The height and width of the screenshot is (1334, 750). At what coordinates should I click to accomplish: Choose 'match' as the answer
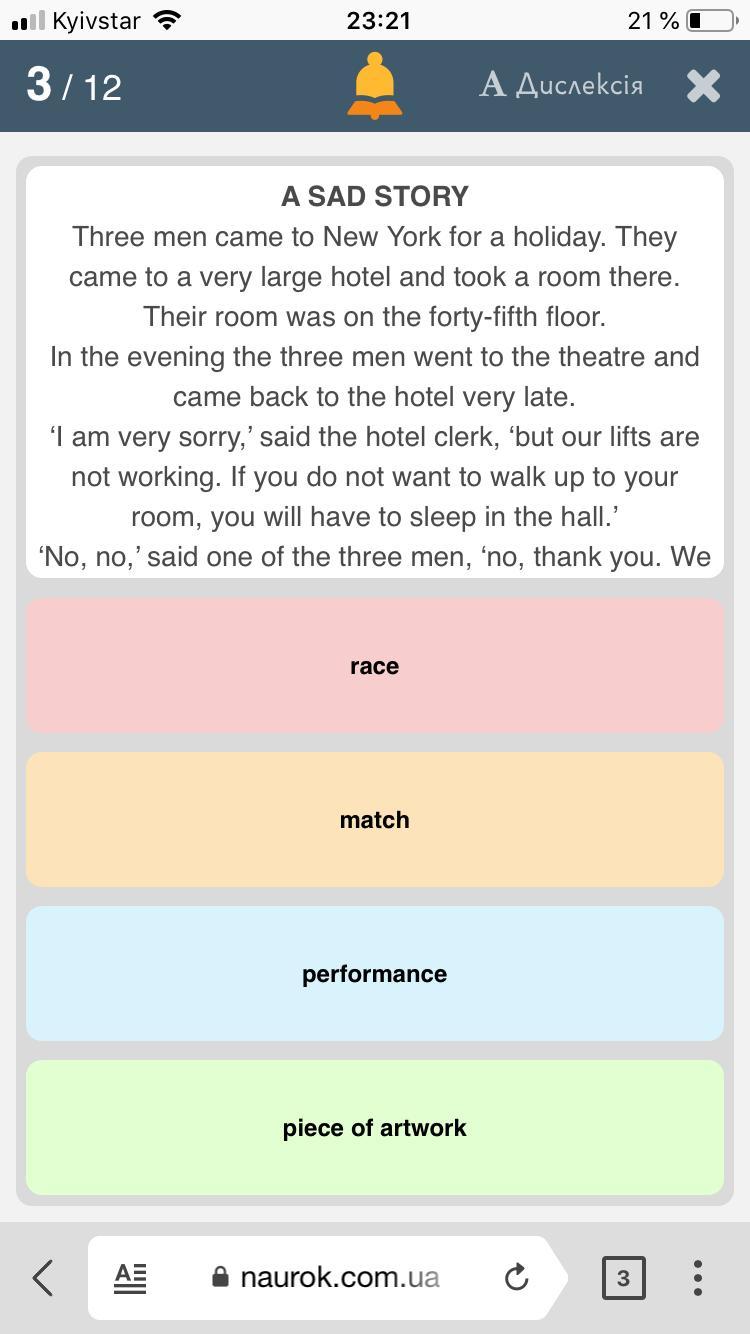tap(374, 820)
